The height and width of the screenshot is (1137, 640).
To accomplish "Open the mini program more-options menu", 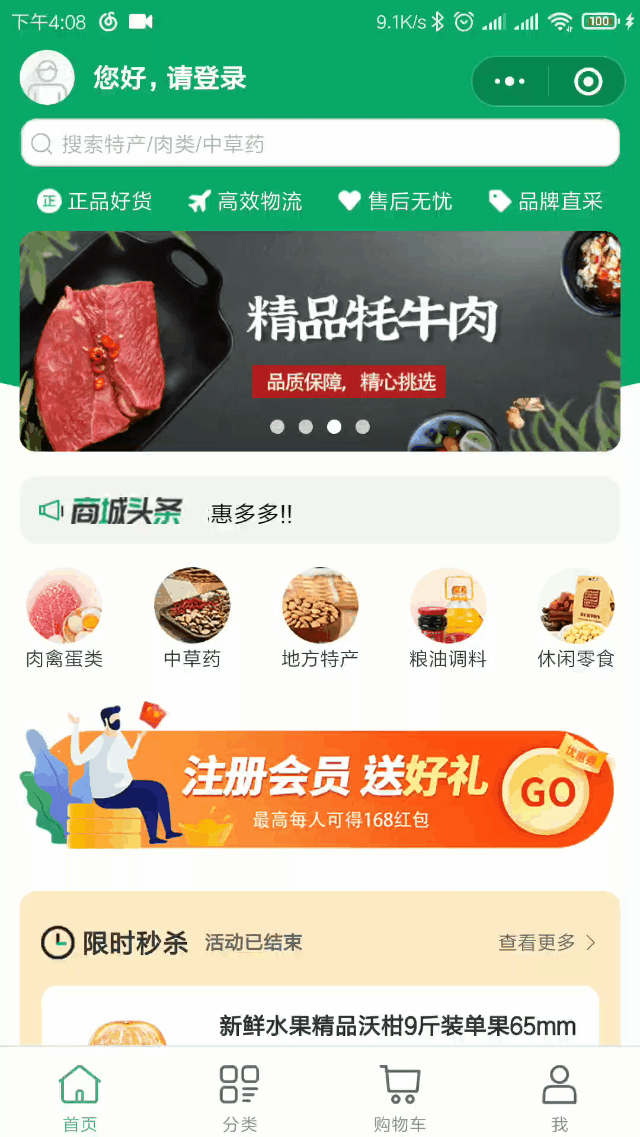I will [510, 81].
